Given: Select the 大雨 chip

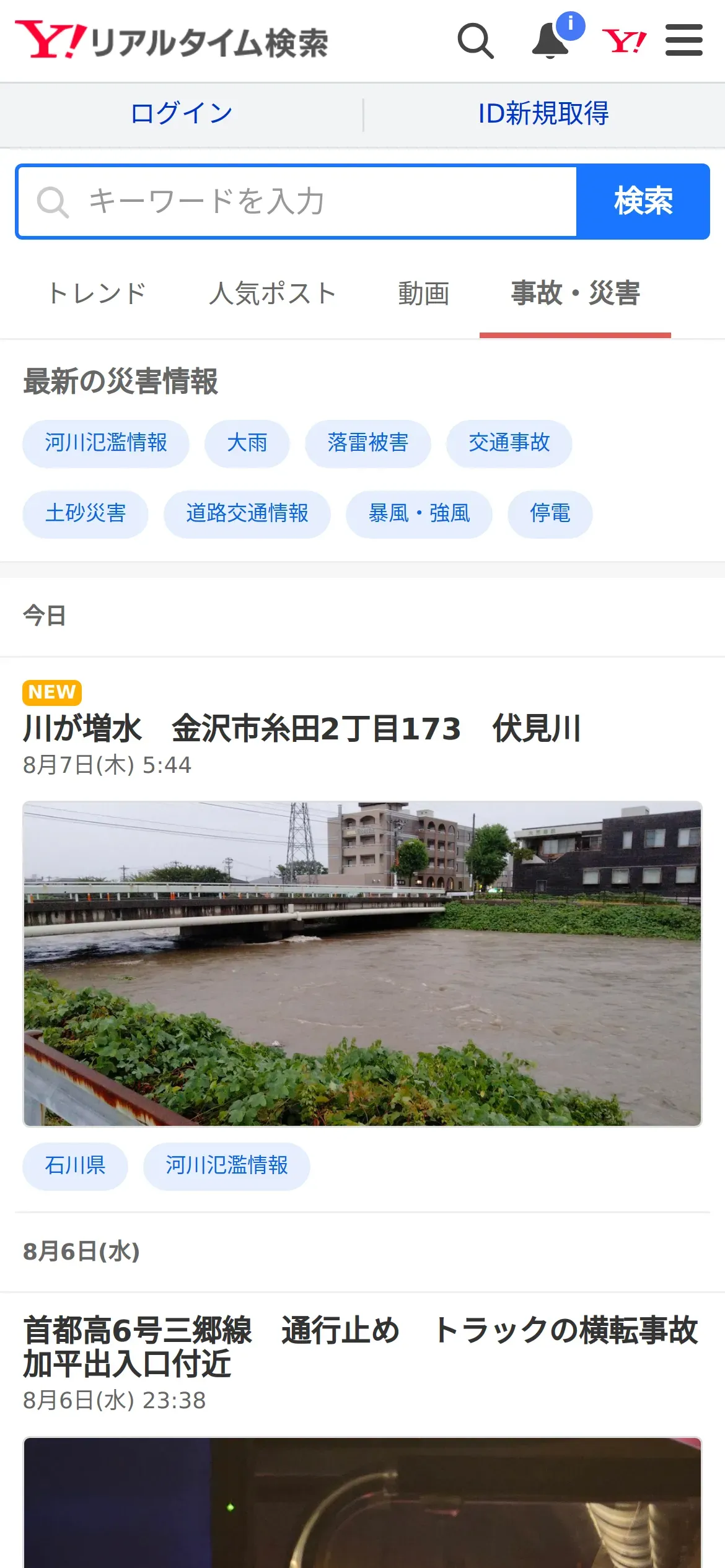Looking at the screenshot, I should [x=247, y=443].
